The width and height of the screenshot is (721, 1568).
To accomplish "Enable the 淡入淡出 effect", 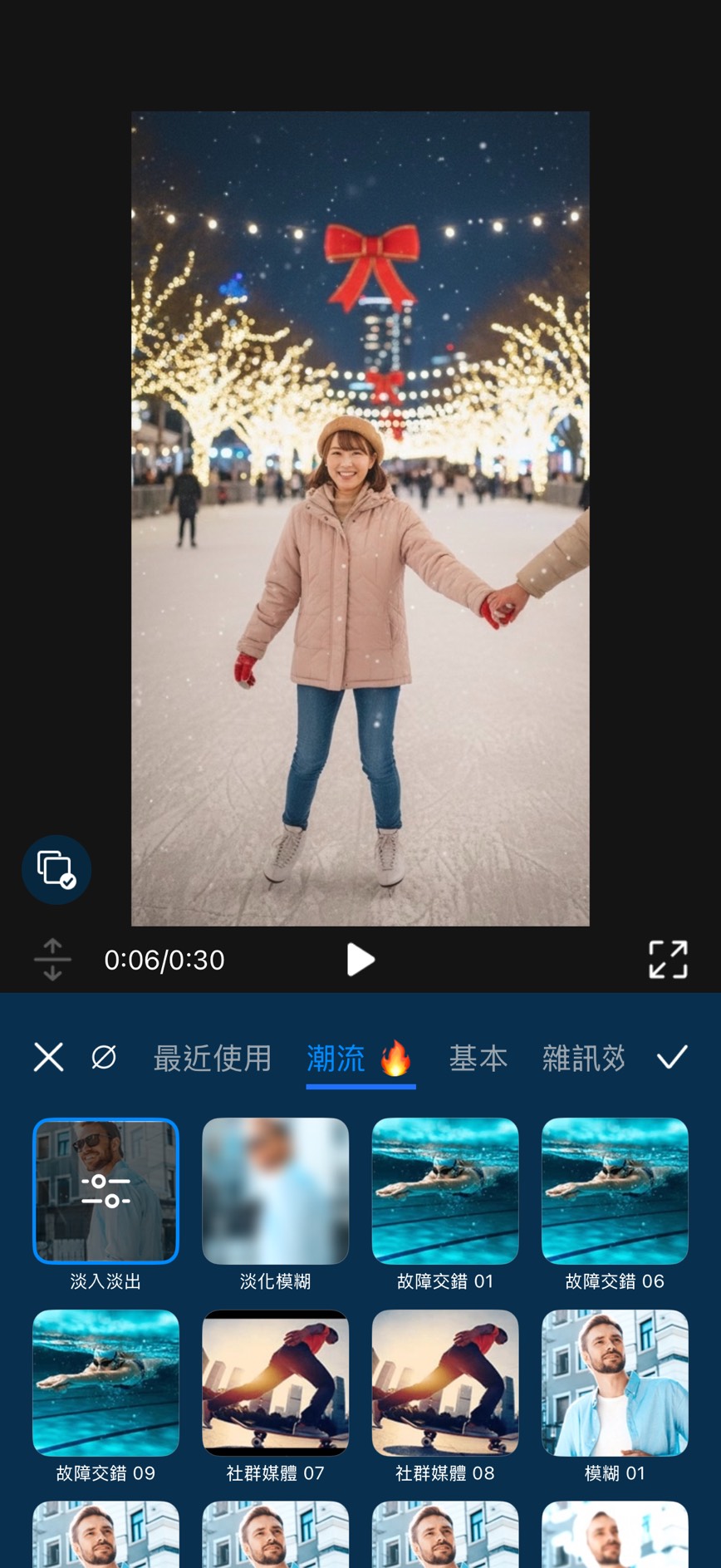I will tap(106, 1191).
